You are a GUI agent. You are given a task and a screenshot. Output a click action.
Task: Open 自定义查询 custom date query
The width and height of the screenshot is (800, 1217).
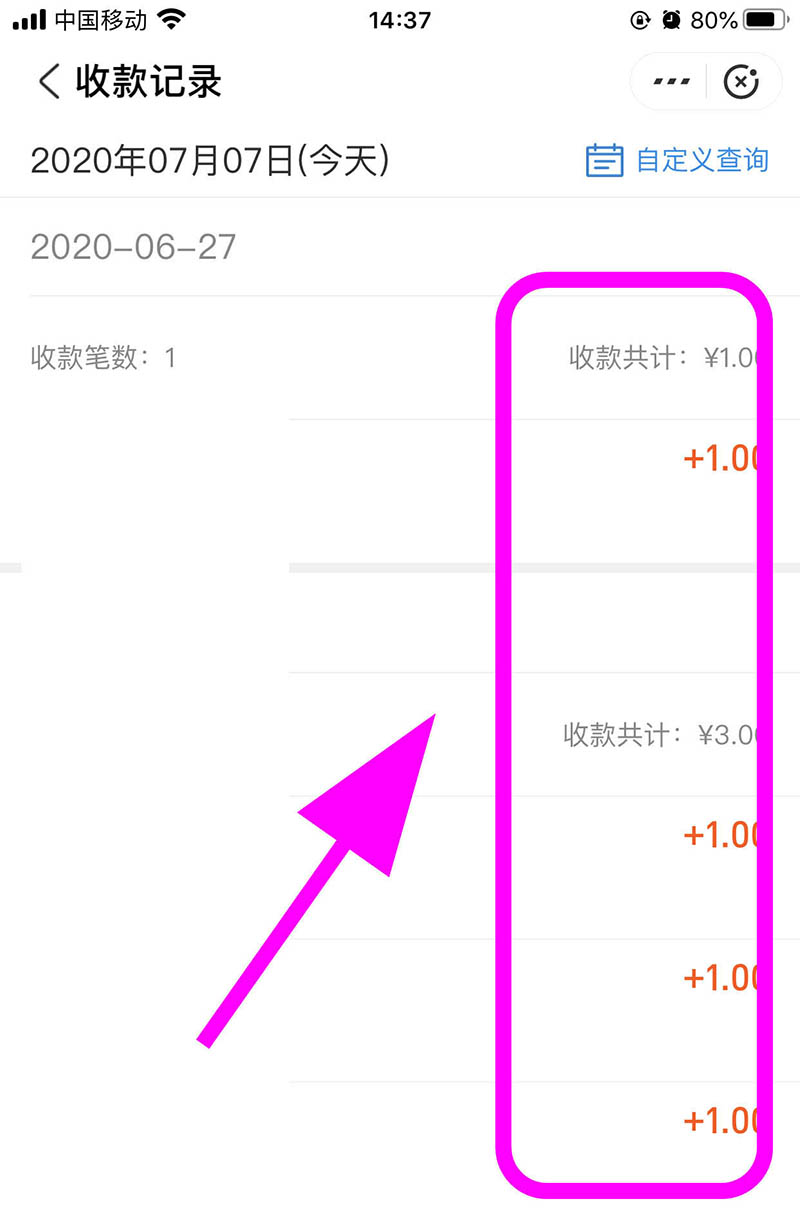pos(677,161)
